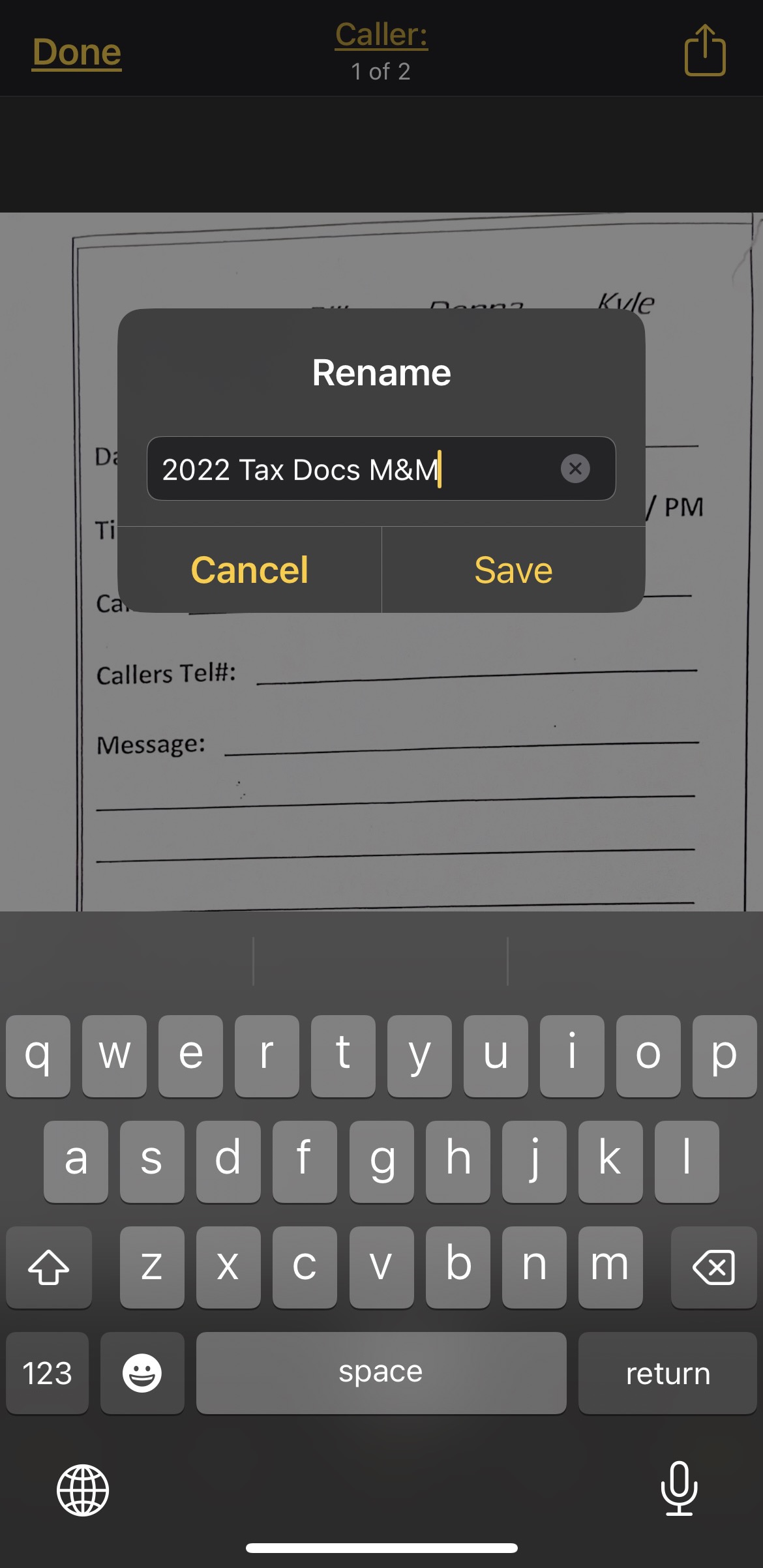This screenshot has height=1568, width=763.
Task: Open the emoji keyboard
Action: point(142,1373)
